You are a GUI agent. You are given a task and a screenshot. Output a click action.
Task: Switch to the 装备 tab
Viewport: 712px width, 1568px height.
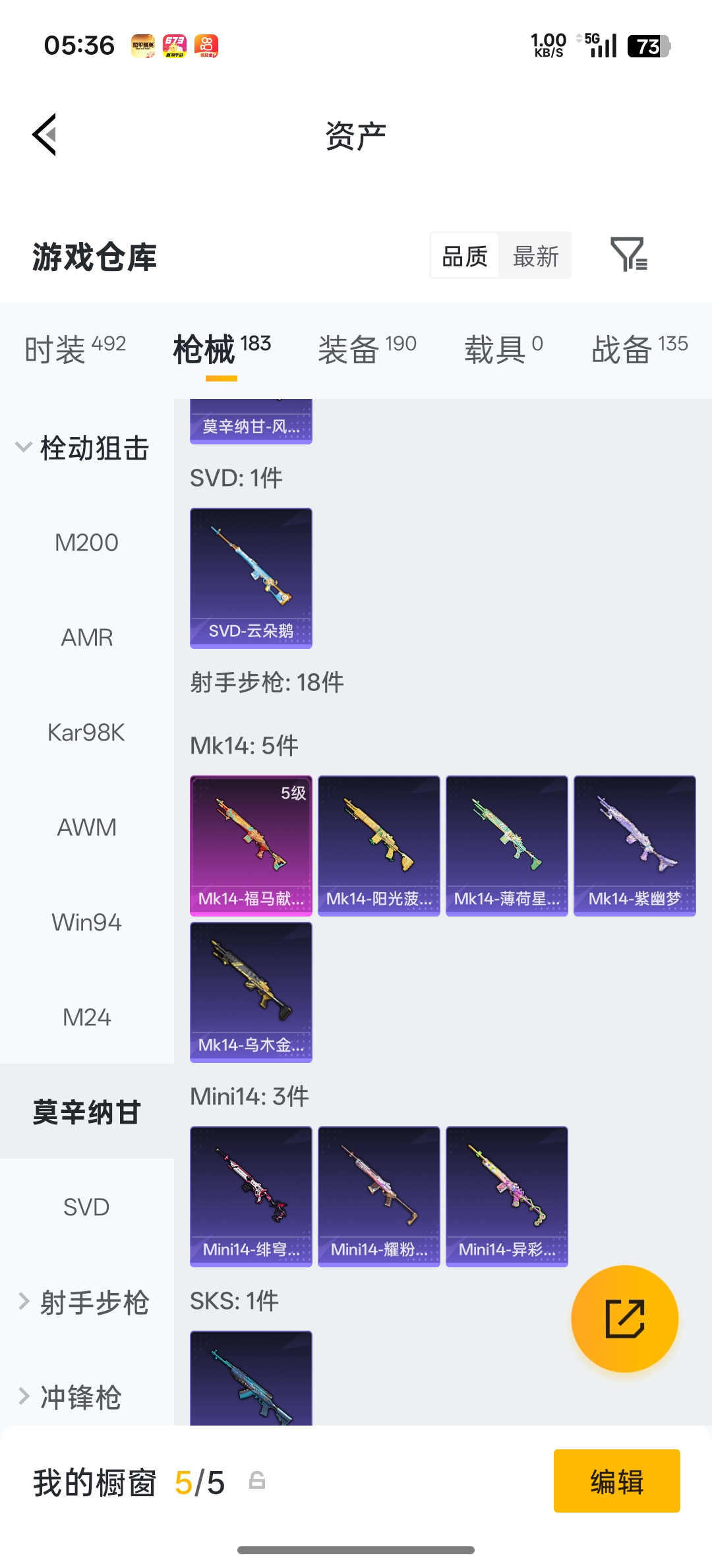coord(367,349)
